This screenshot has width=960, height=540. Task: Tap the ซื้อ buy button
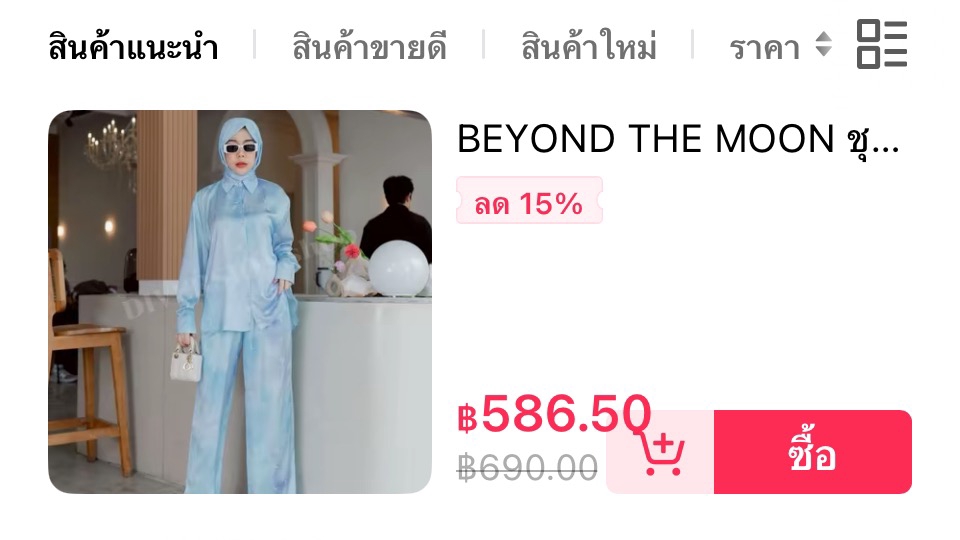point(812,453)
